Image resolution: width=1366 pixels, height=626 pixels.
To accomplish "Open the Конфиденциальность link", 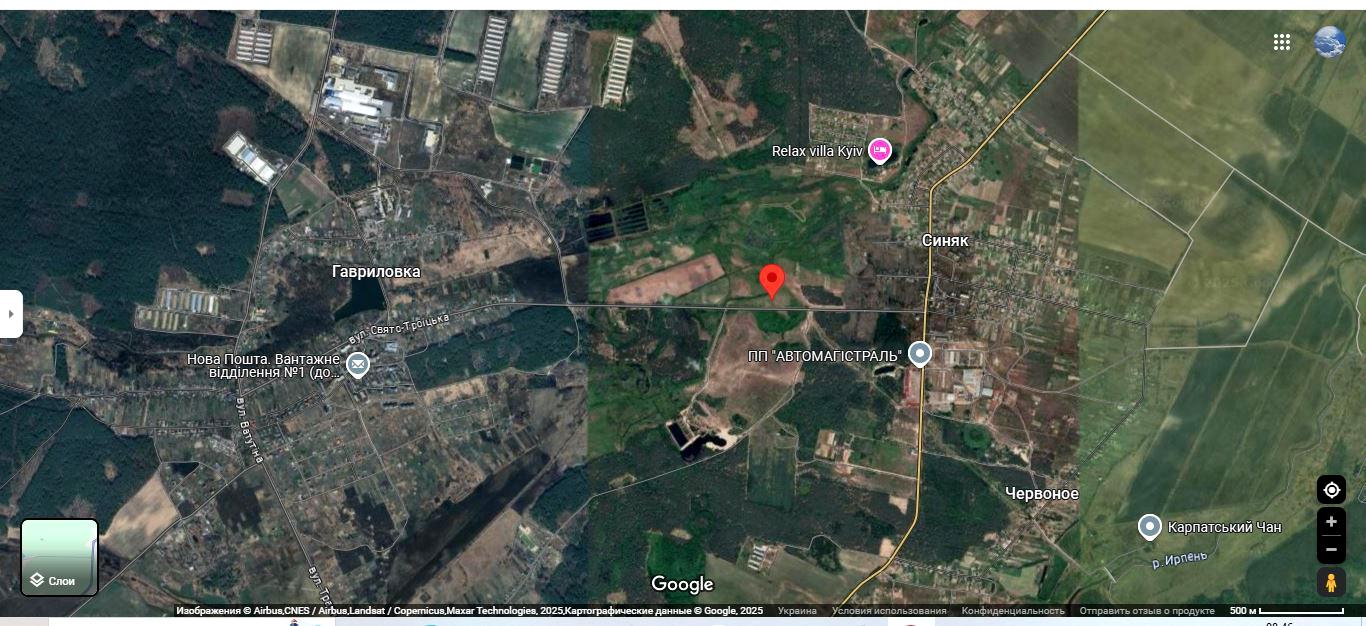I will pos(1012,611).
